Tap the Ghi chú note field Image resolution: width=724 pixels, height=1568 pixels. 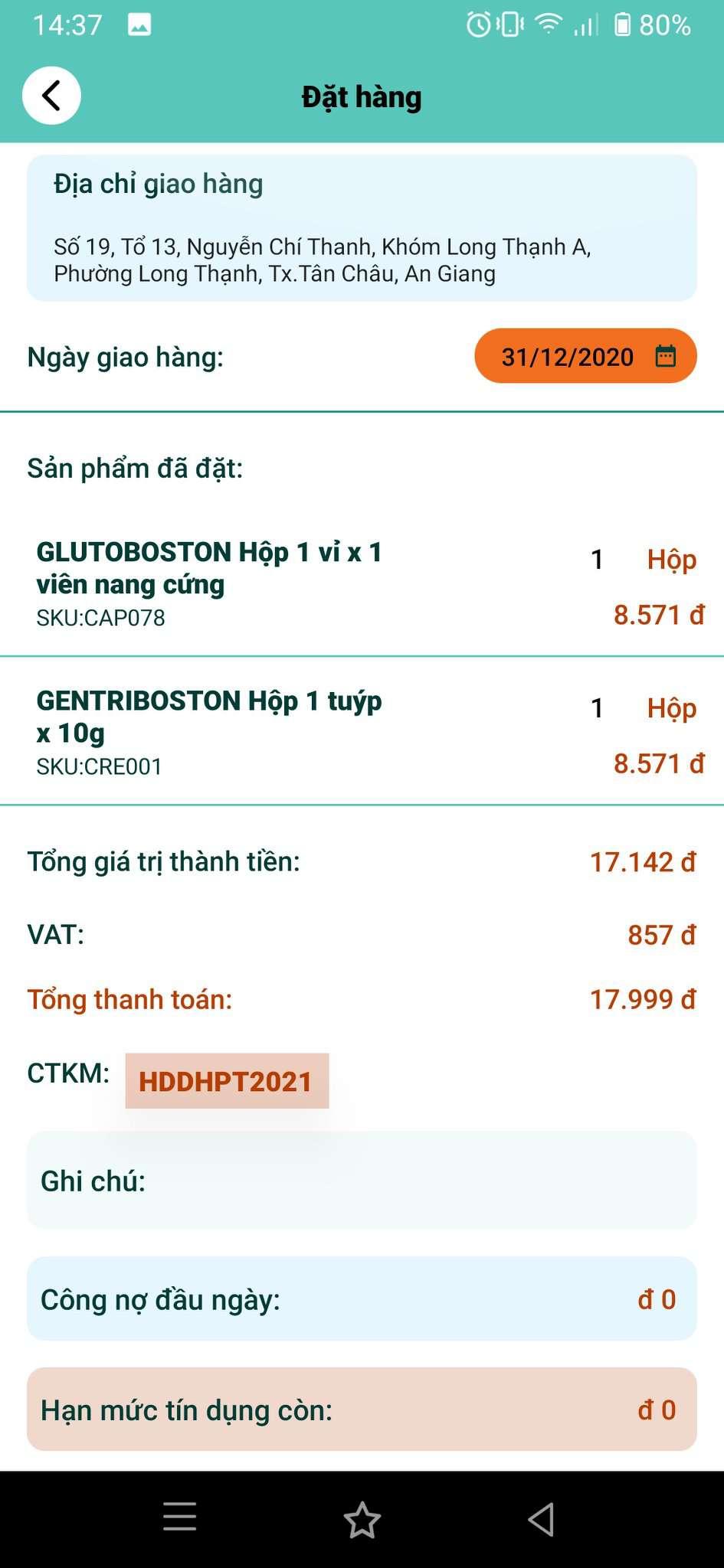pyautogui.click(x=362, y=1180)
